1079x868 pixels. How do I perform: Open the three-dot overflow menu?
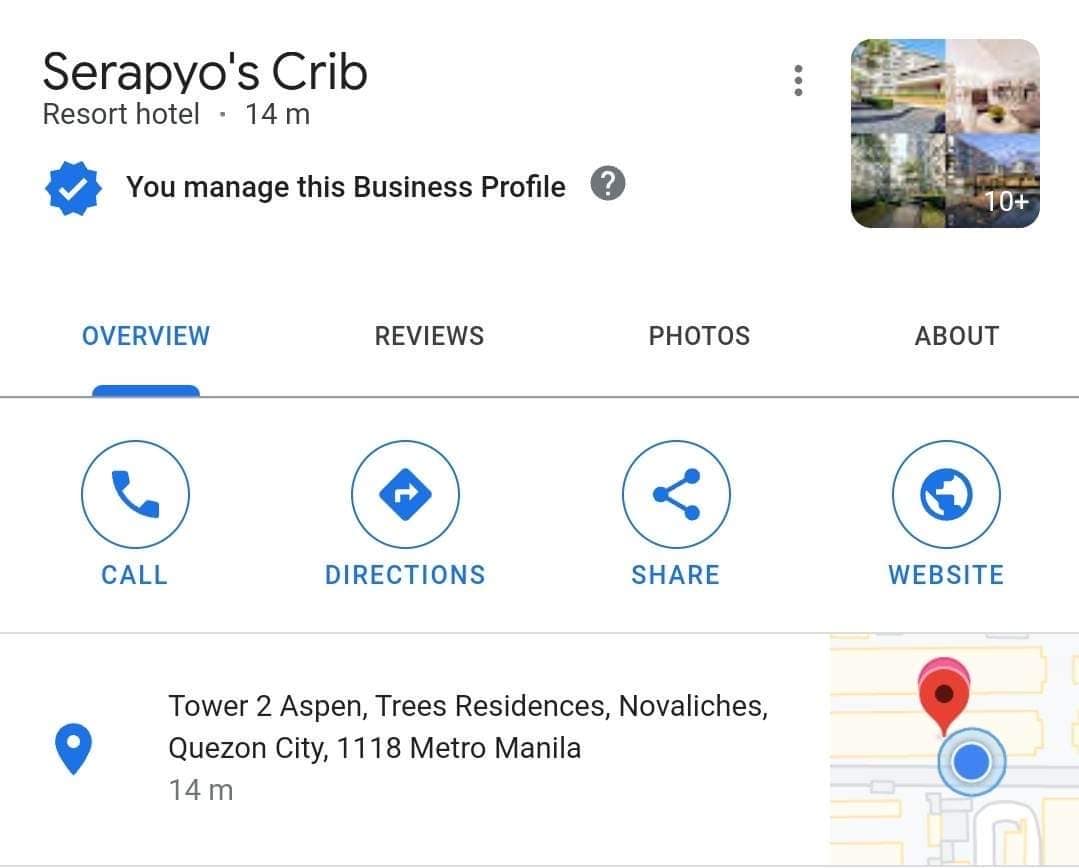(x=797, y=80)
